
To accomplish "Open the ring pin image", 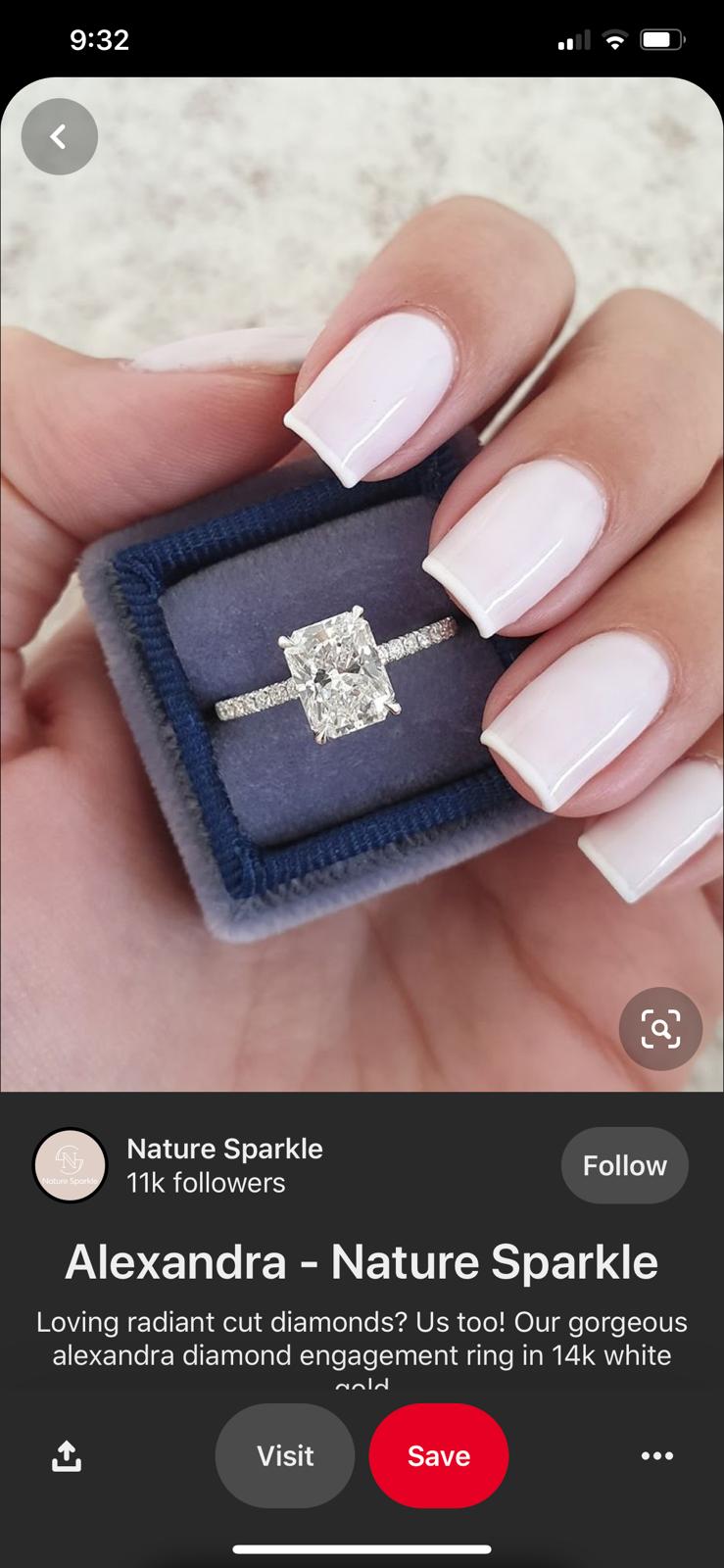I will pyautogui.click(x=362, y=584).
